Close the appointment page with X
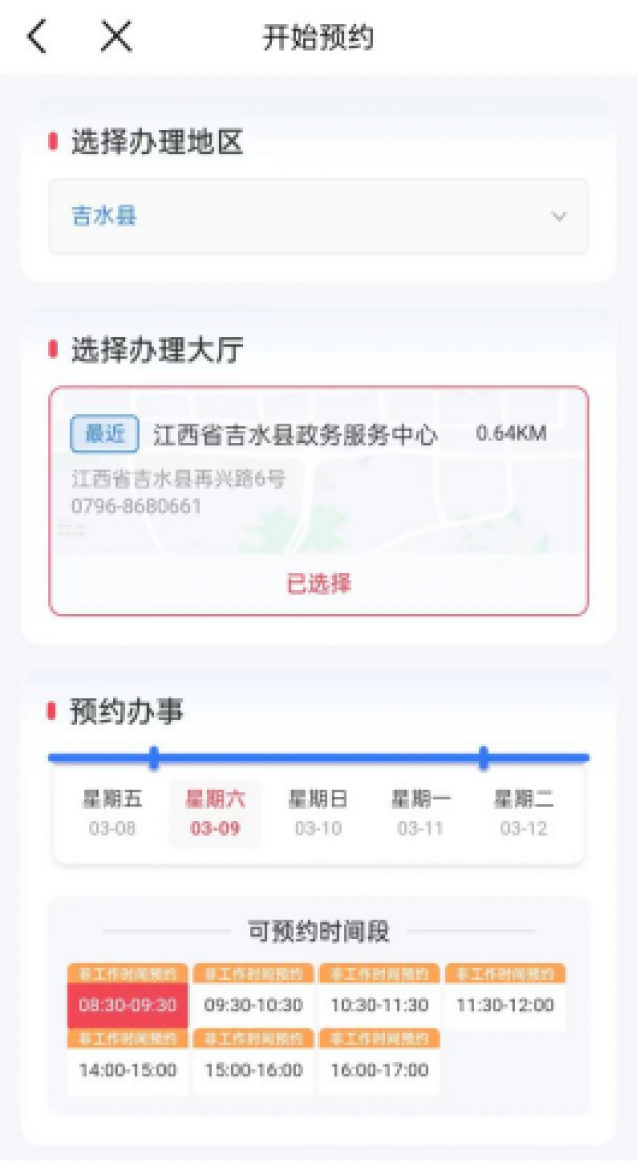This screenshot has width=640, height=1163. [117, 37]
